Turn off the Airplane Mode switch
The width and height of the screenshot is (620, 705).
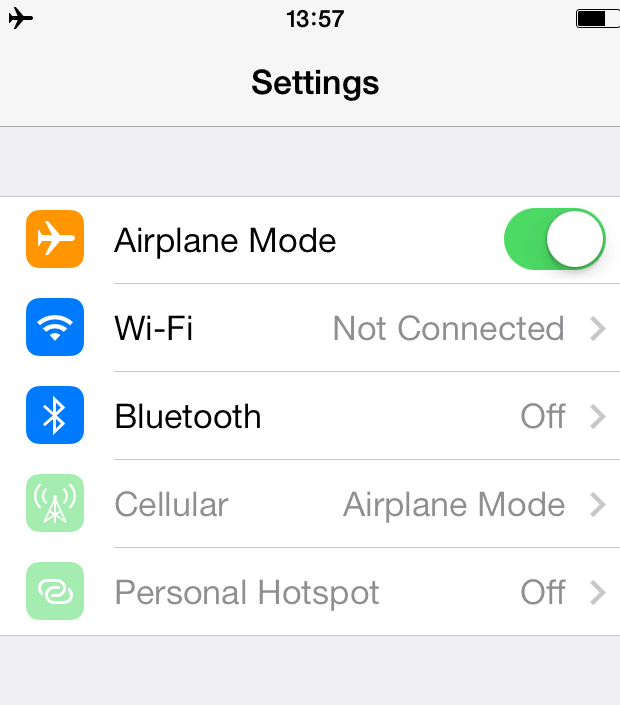555,240
